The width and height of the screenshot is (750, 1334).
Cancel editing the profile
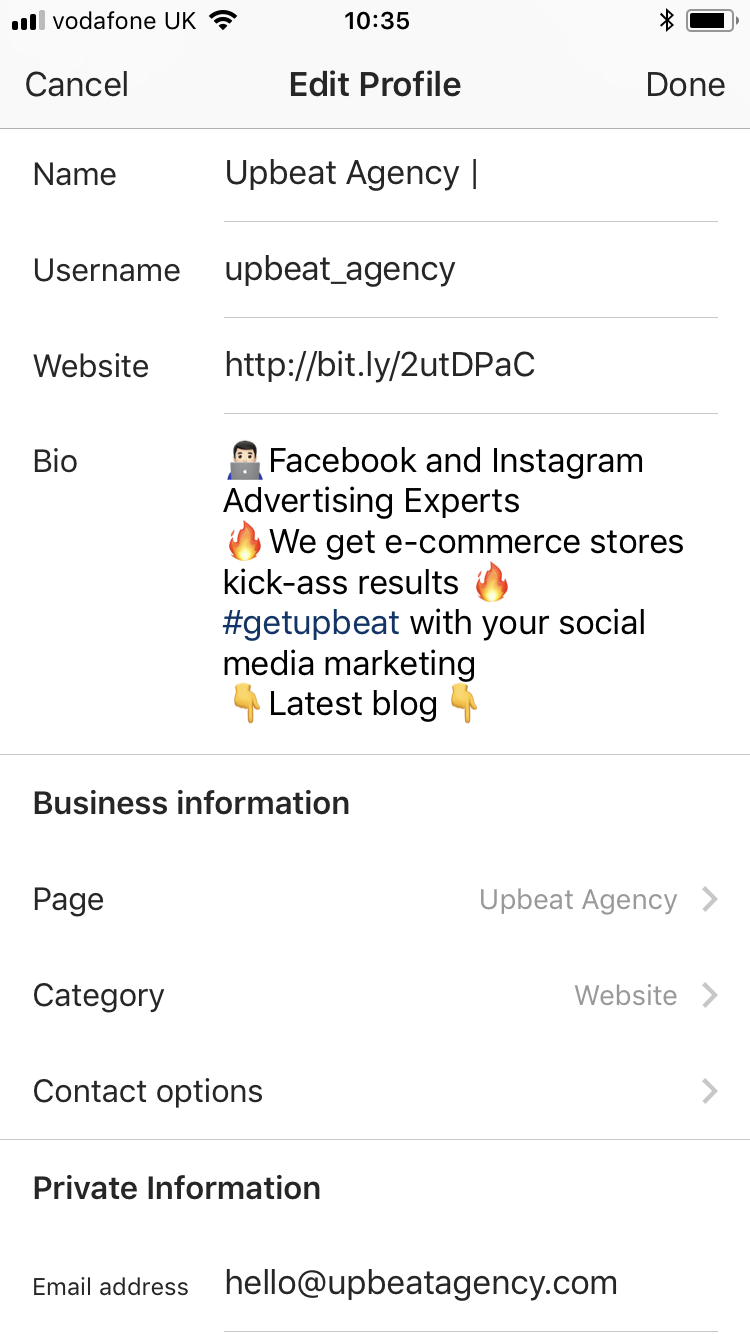pyautogui.click(x=76, y=85)
